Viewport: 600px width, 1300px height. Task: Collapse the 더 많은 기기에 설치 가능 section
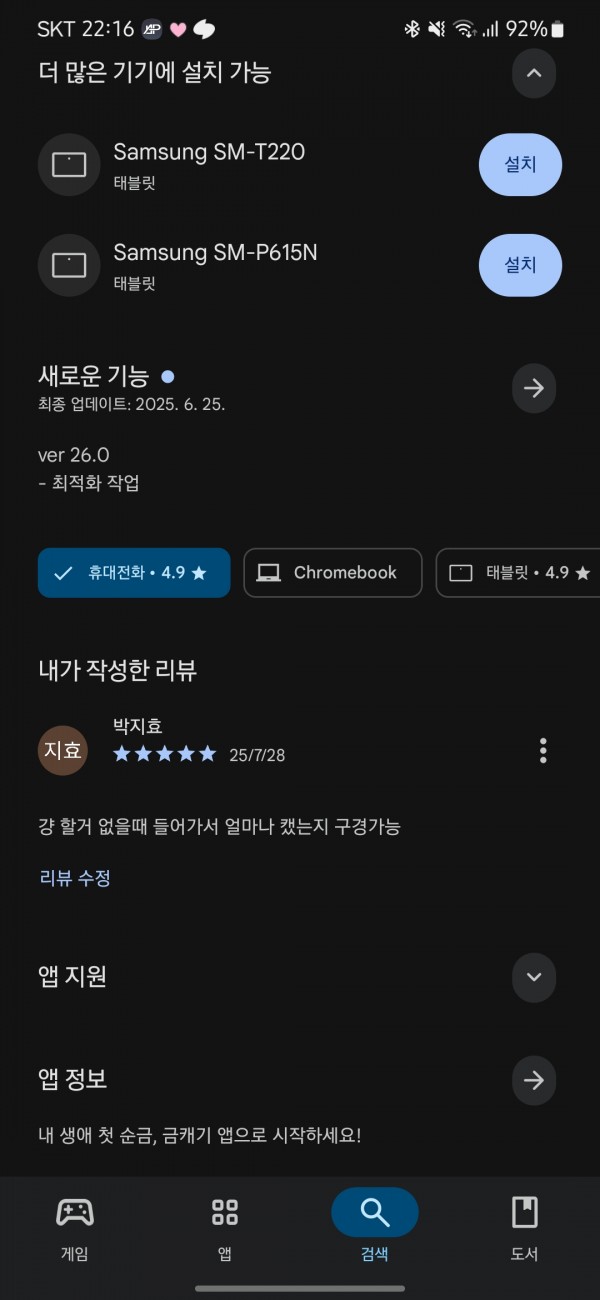coord(533,72)
